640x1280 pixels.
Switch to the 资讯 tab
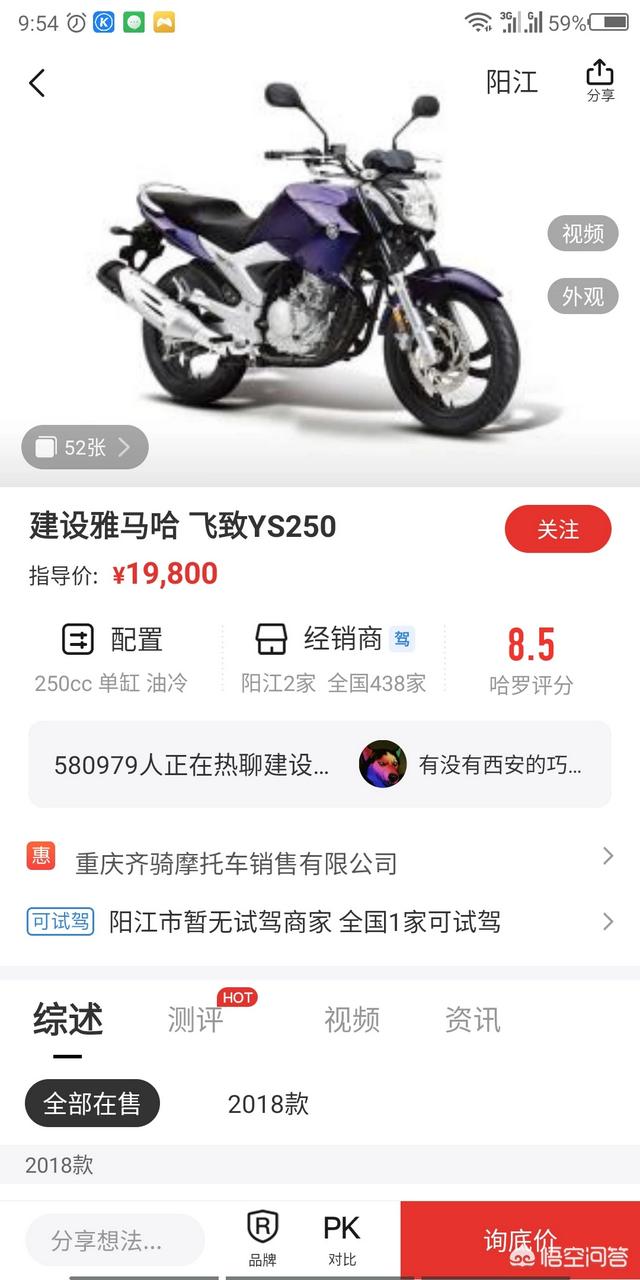tap(473, 1020)
